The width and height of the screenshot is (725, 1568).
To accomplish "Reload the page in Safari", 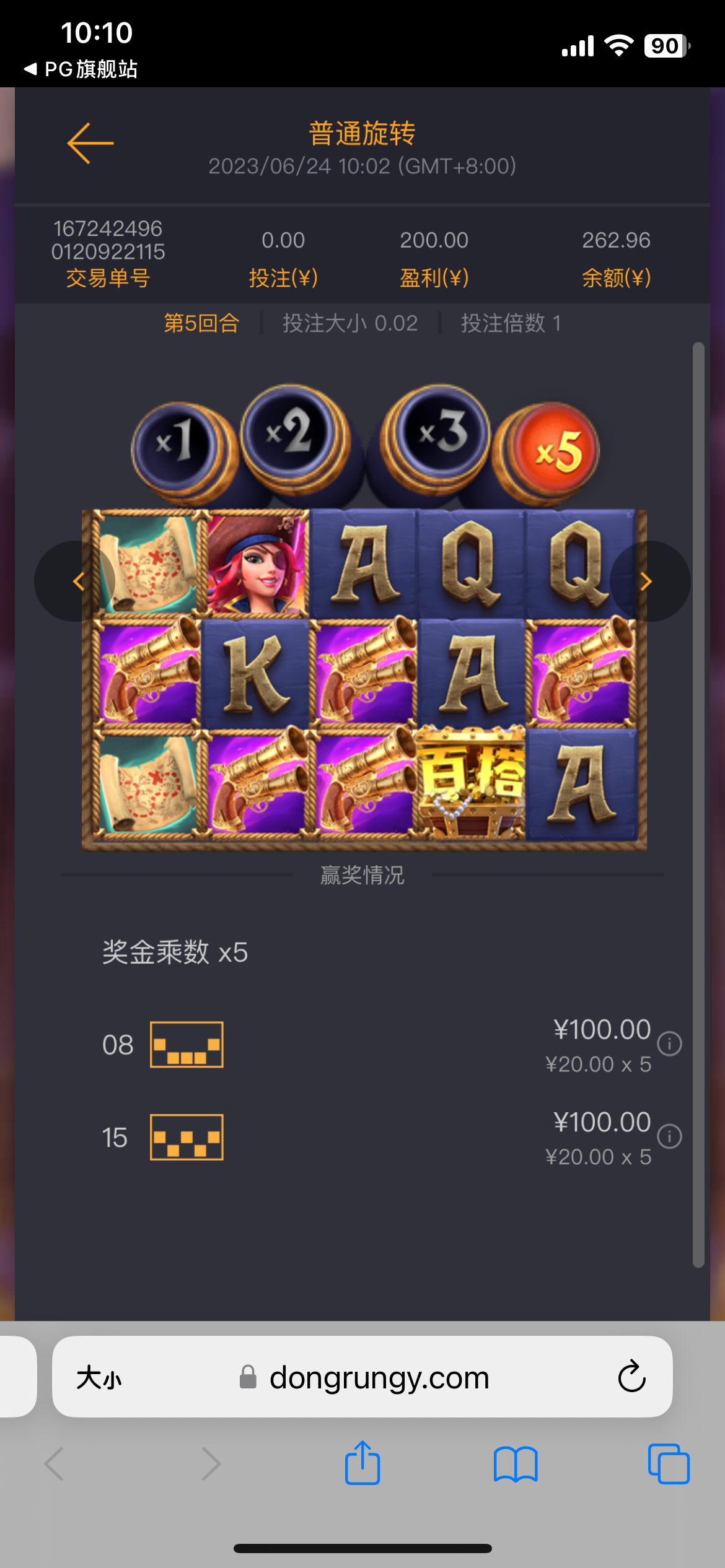I will (x=631, y=1377).
